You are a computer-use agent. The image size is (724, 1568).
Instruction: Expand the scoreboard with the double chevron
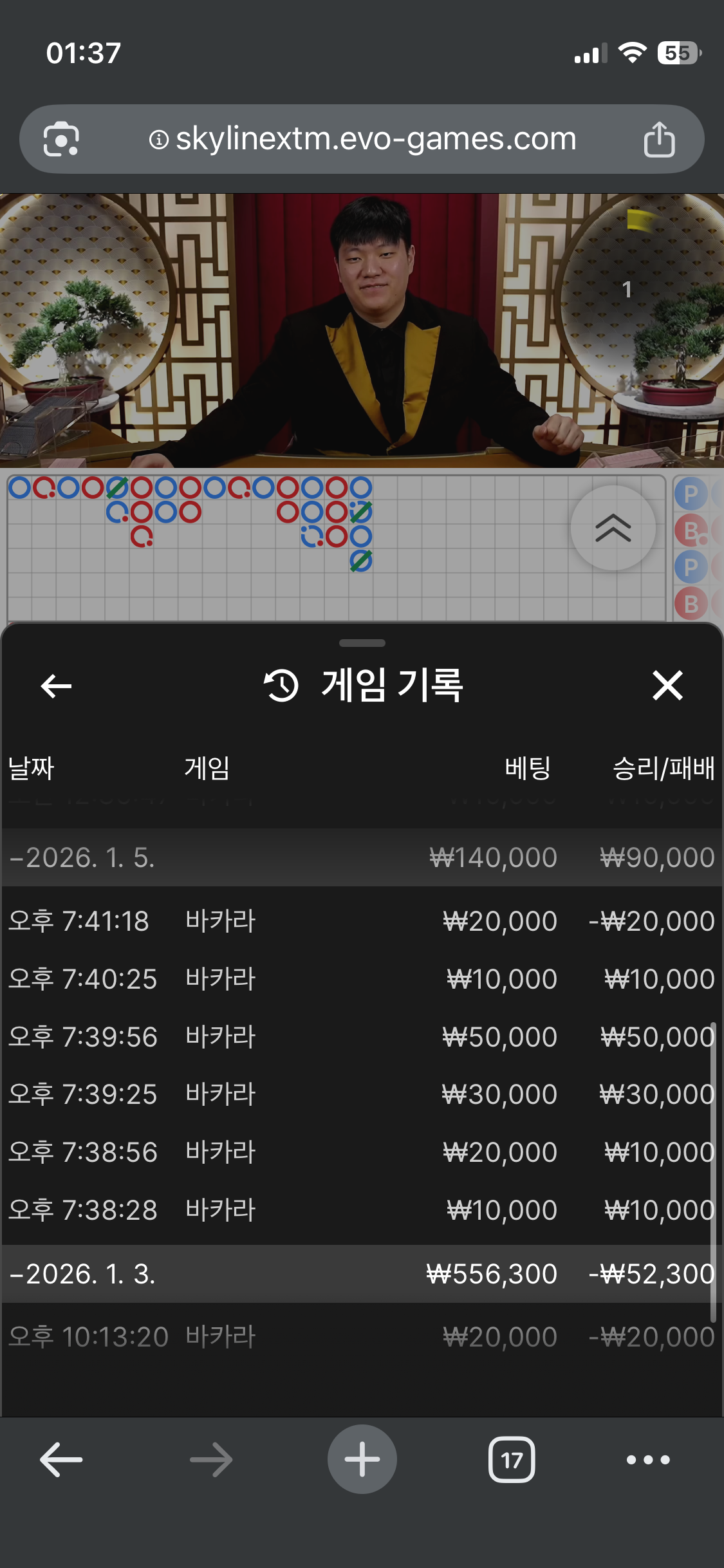pos(613,528)
